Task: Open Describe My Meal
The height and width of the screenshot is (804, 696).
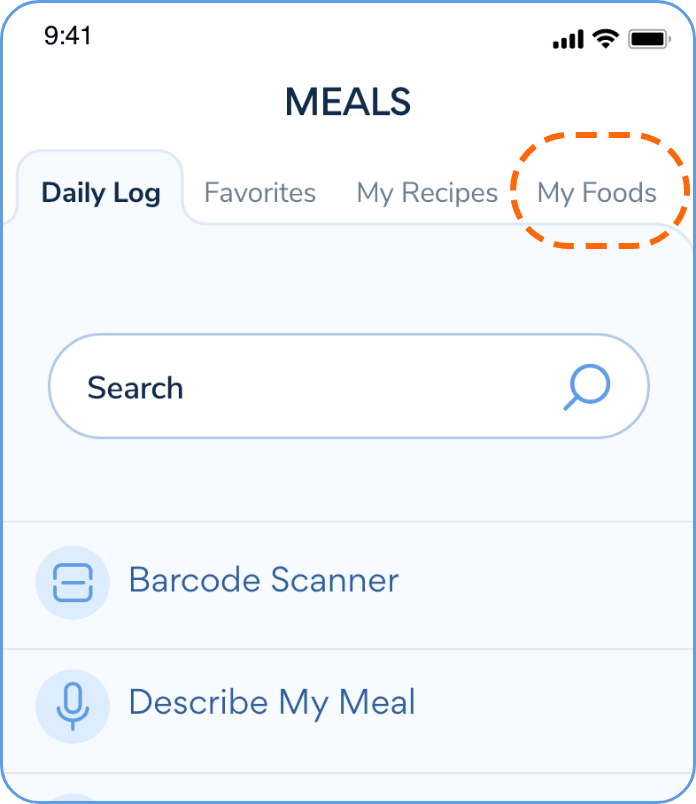Action: coord(272,703)
